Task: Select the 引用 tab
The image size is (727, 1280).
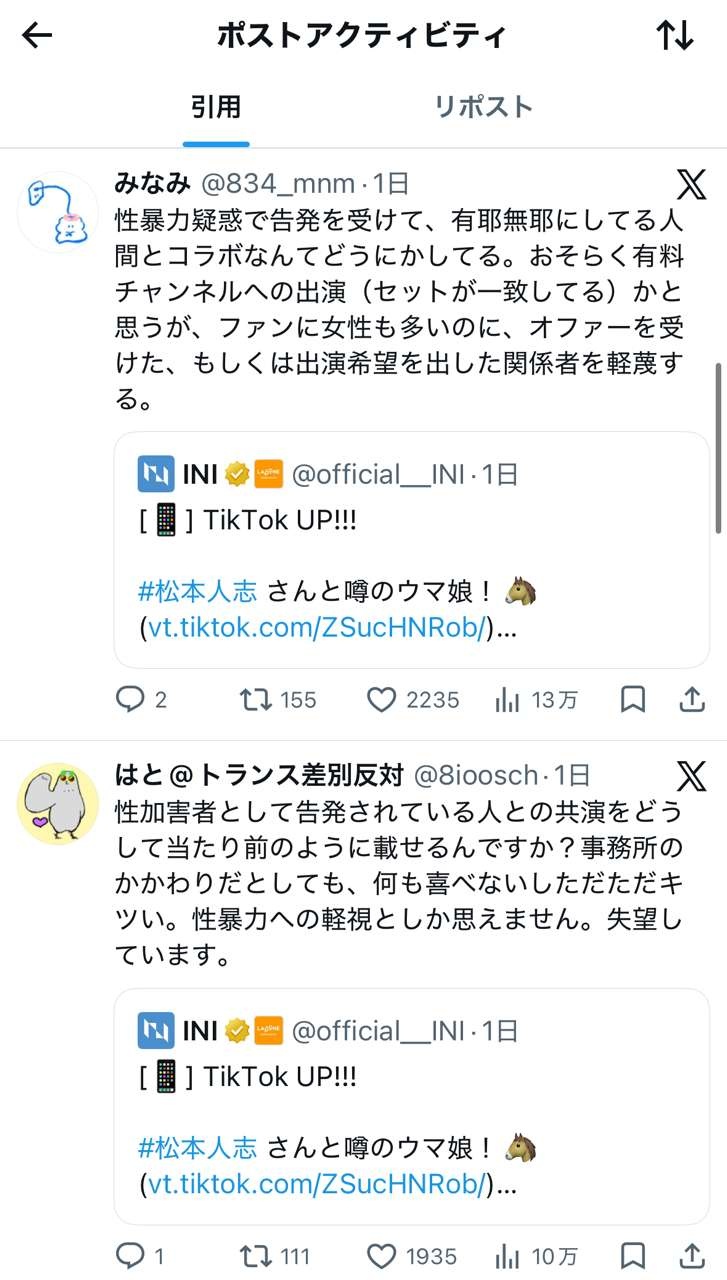Action: coord(216,107)
